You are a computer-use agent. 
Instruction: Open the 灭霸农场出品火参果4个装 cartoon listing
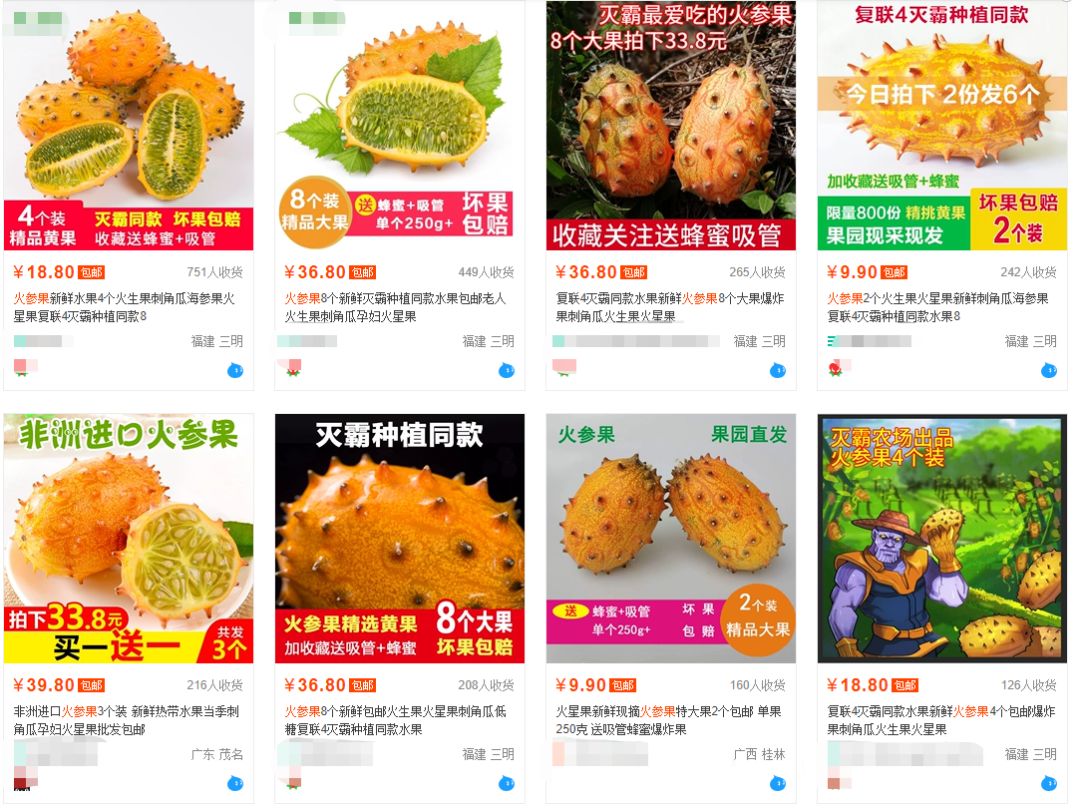coord(941,538)
